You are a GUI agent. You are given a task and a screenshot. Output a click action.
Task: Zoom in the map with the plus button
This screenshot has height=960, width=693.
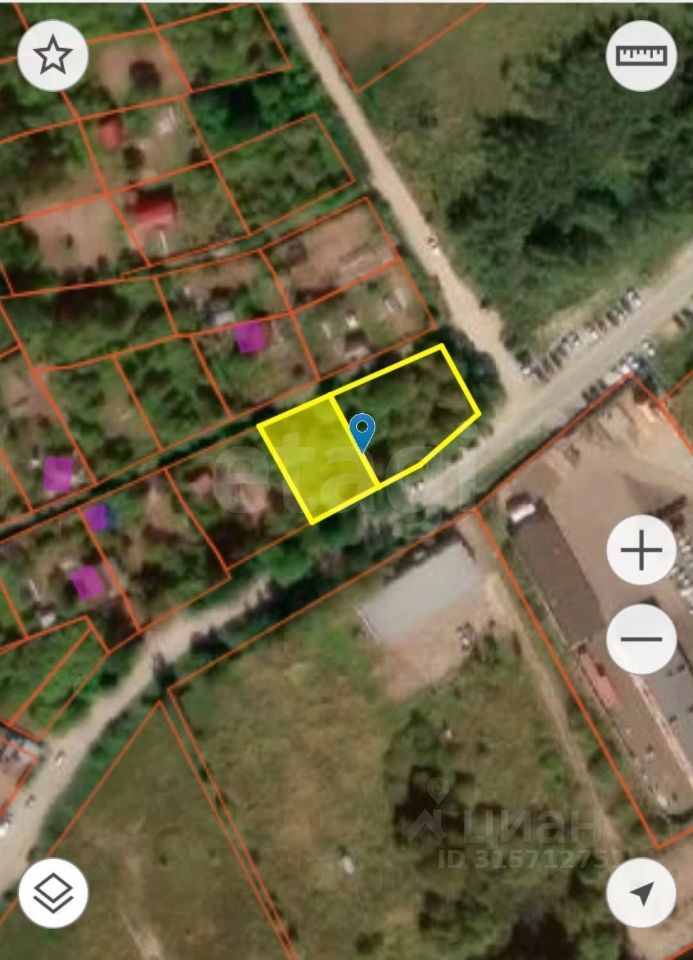coord(641,550)
